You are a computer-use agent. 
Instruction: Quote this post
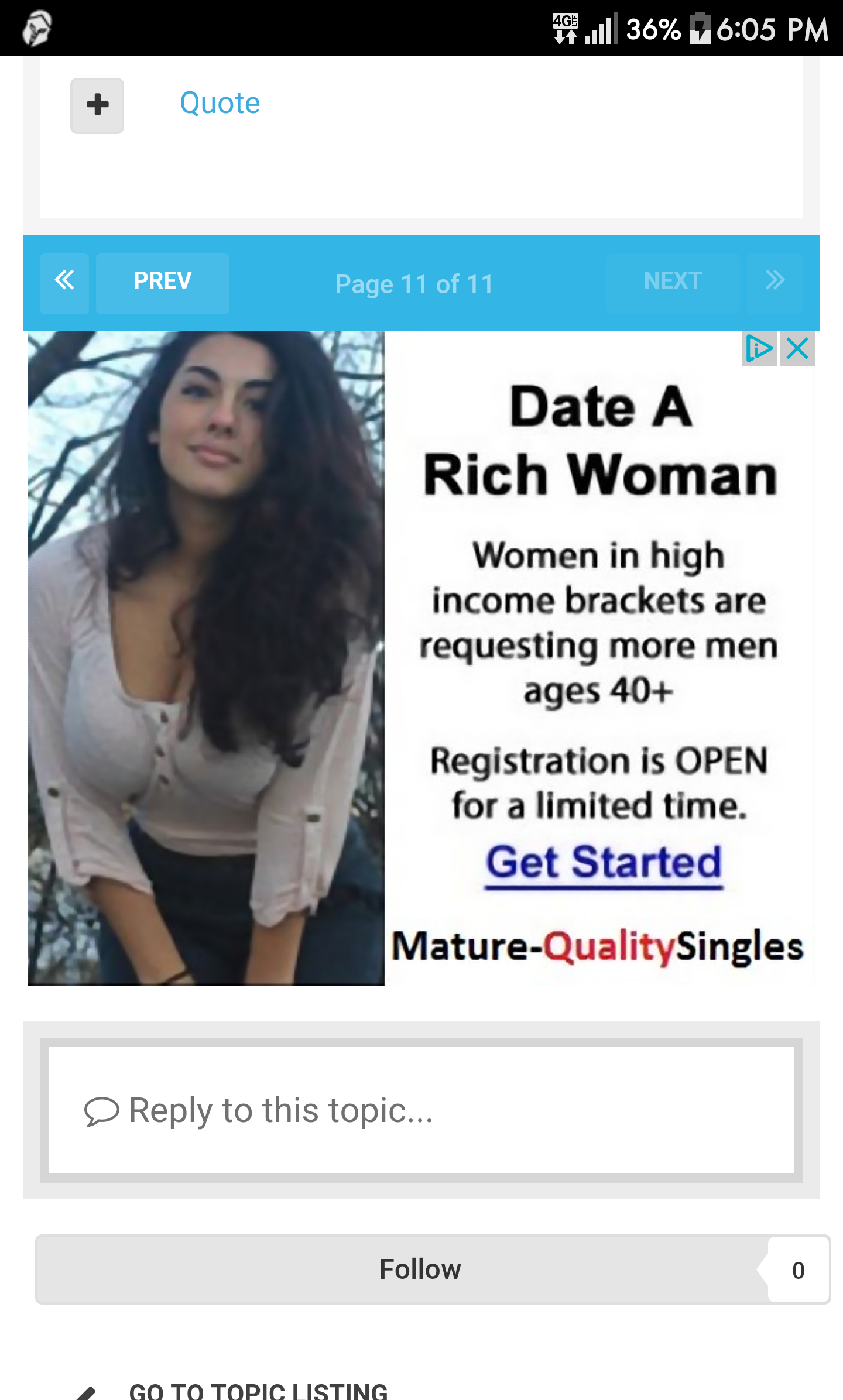tap(220, 103)
